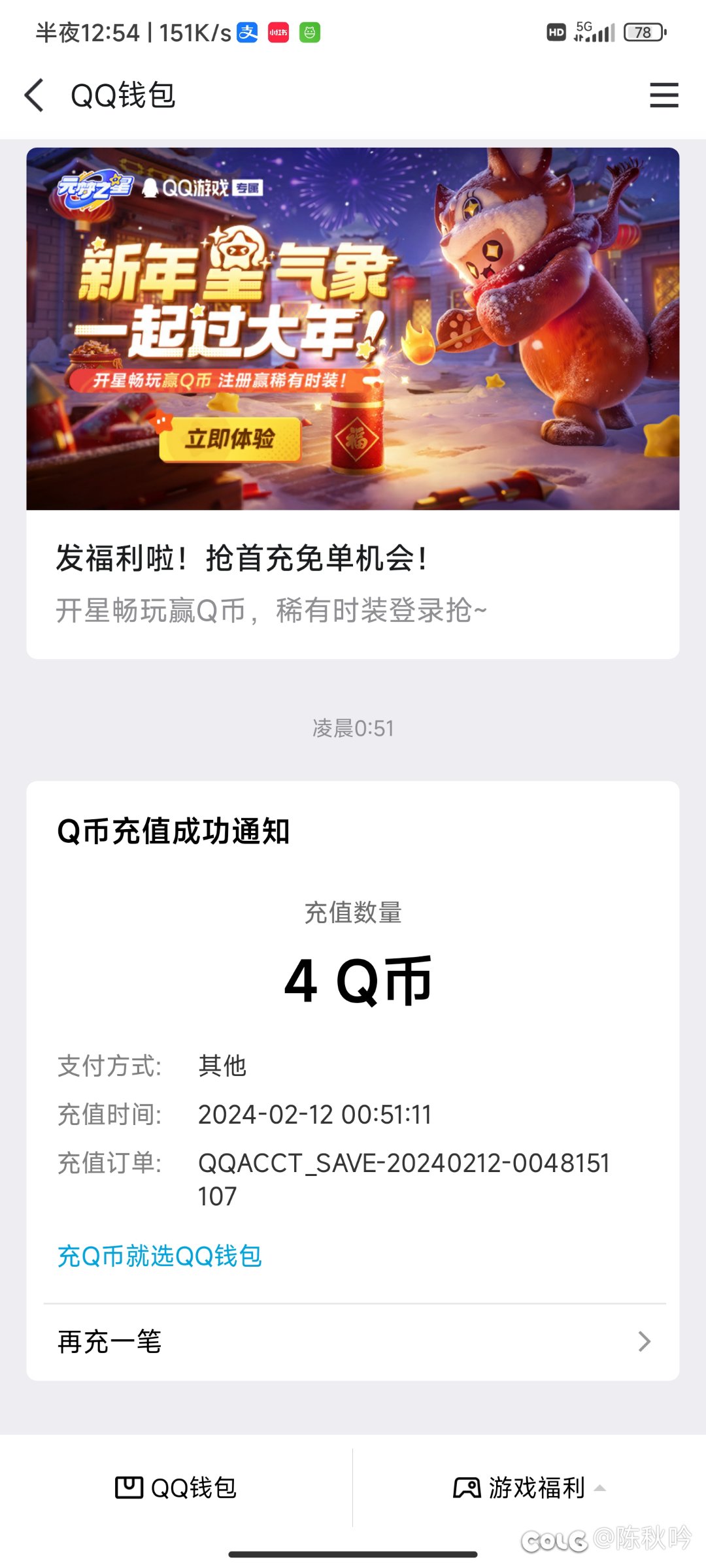
Task: Expand the 游戏福利 bottom menu
Action: pyautogui.click(x=529, y=1488)
